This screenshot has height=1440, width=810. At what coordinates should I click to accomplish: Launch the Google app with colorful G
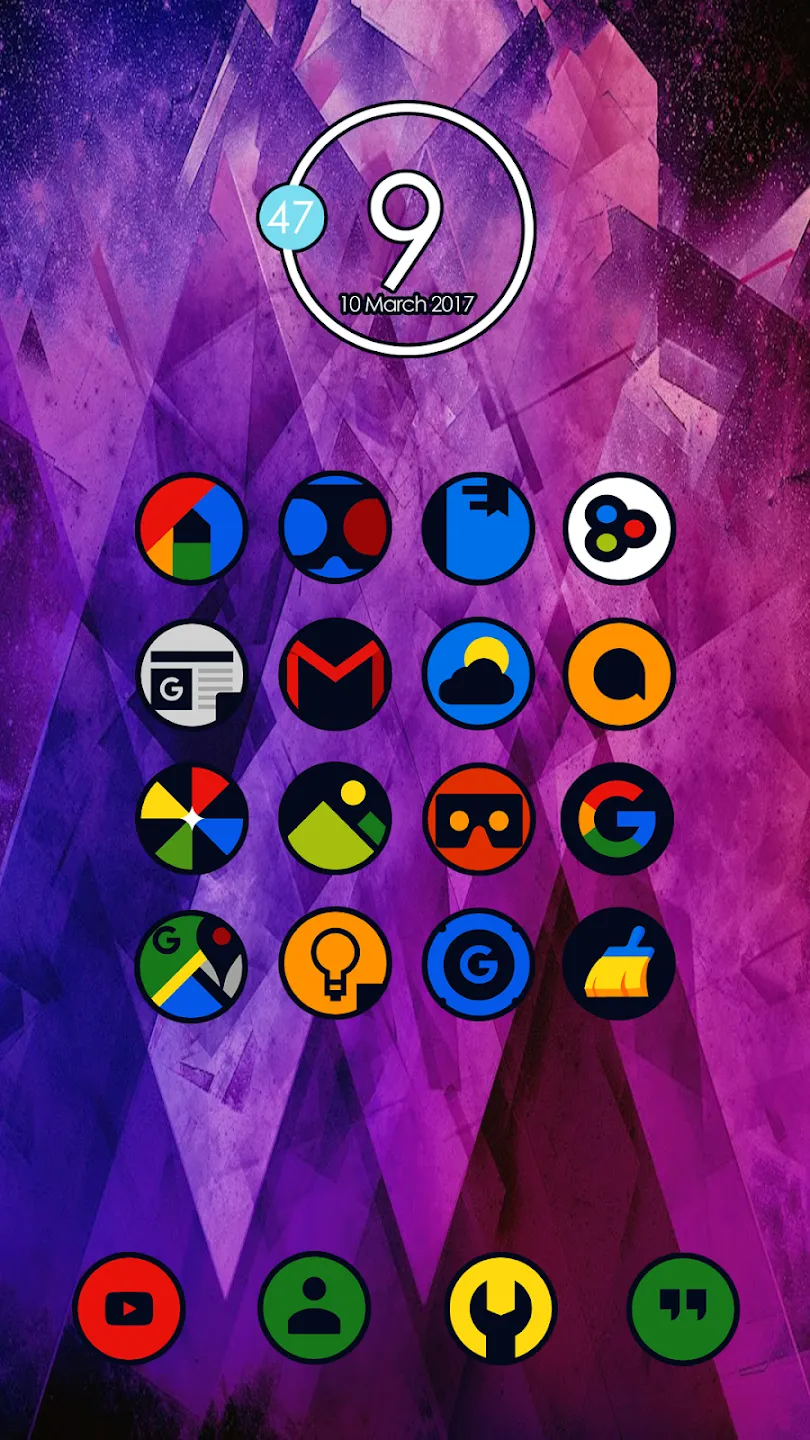pyautogui.click(x=620, y=819)
